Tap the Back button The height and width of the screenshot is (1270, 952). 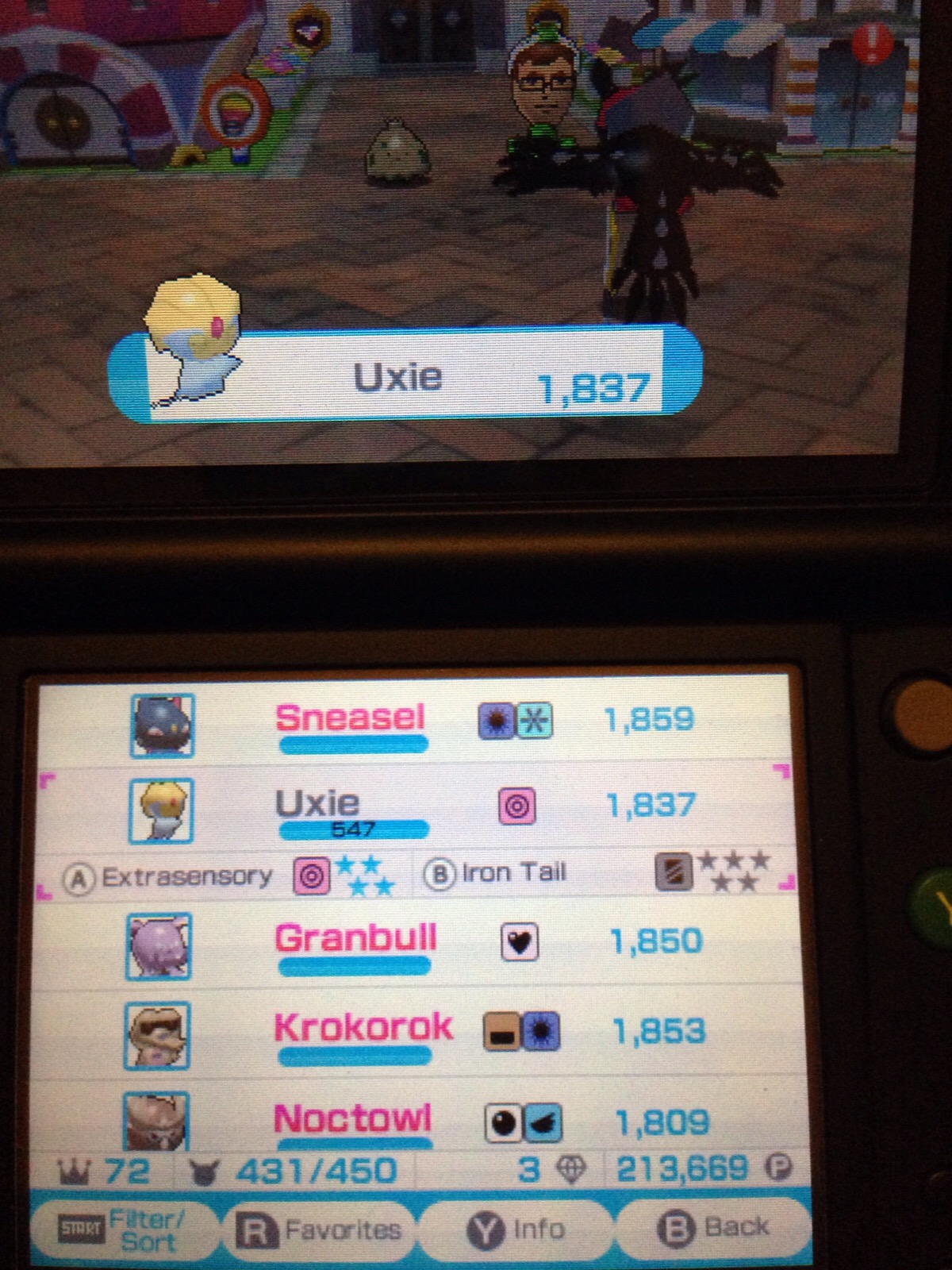pos(712,1229)
